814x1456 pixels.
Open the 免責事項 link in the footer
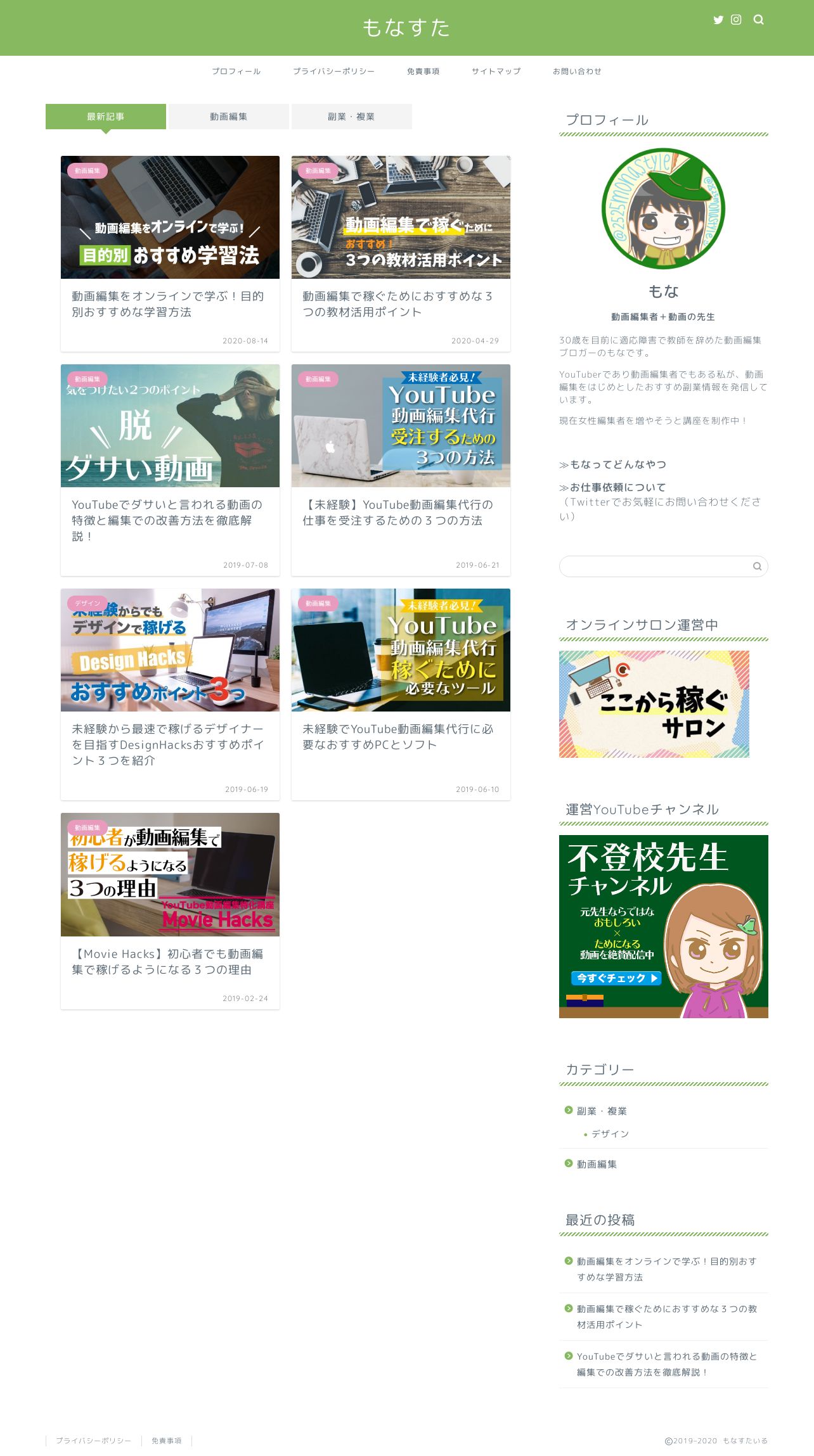166,1441
